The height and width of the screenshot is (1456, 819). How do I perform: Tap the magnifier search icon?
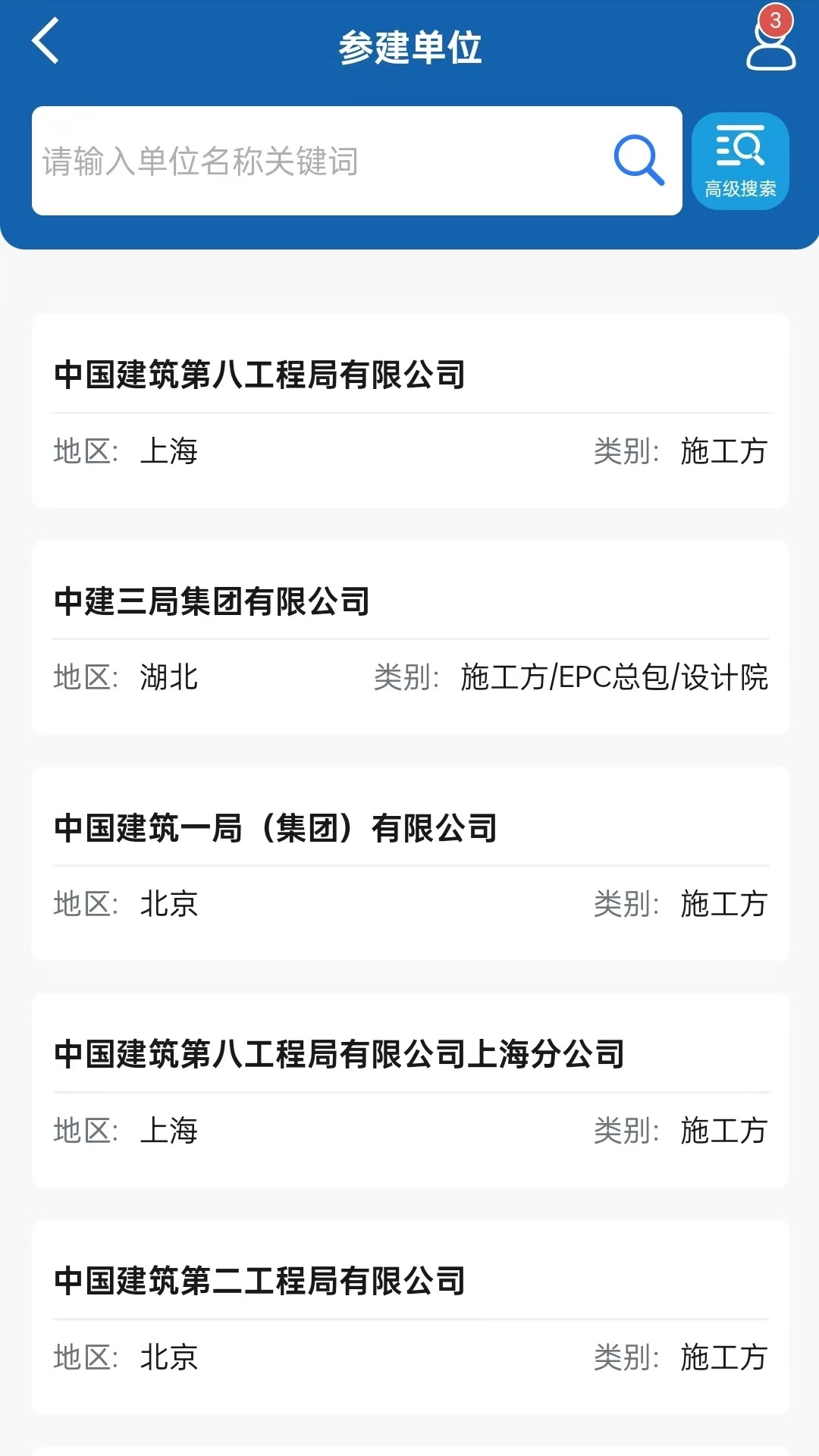(639, 161)
